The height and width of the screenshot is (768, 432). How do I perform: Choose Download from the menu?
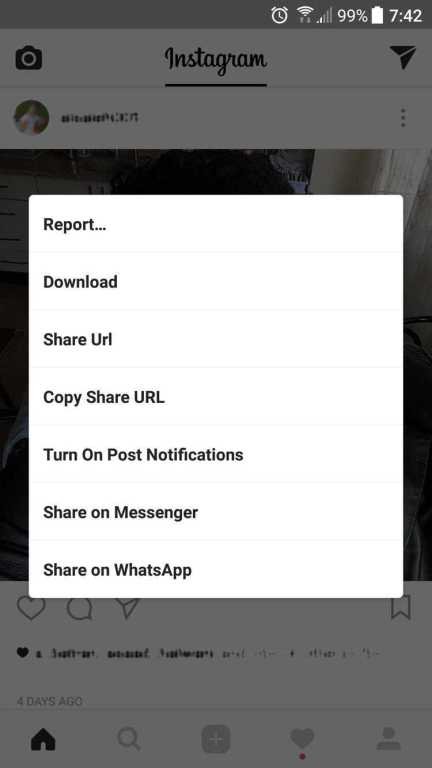click(216, 281)
